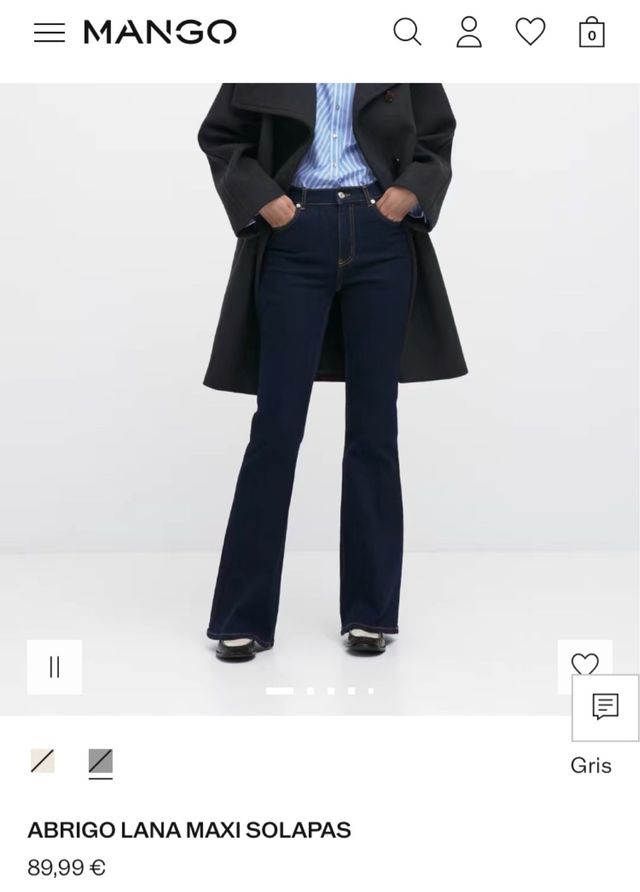The height and width of the screenshot is (892, 640).
Task: Add this coat to favorites
Action: click(584, 661)
